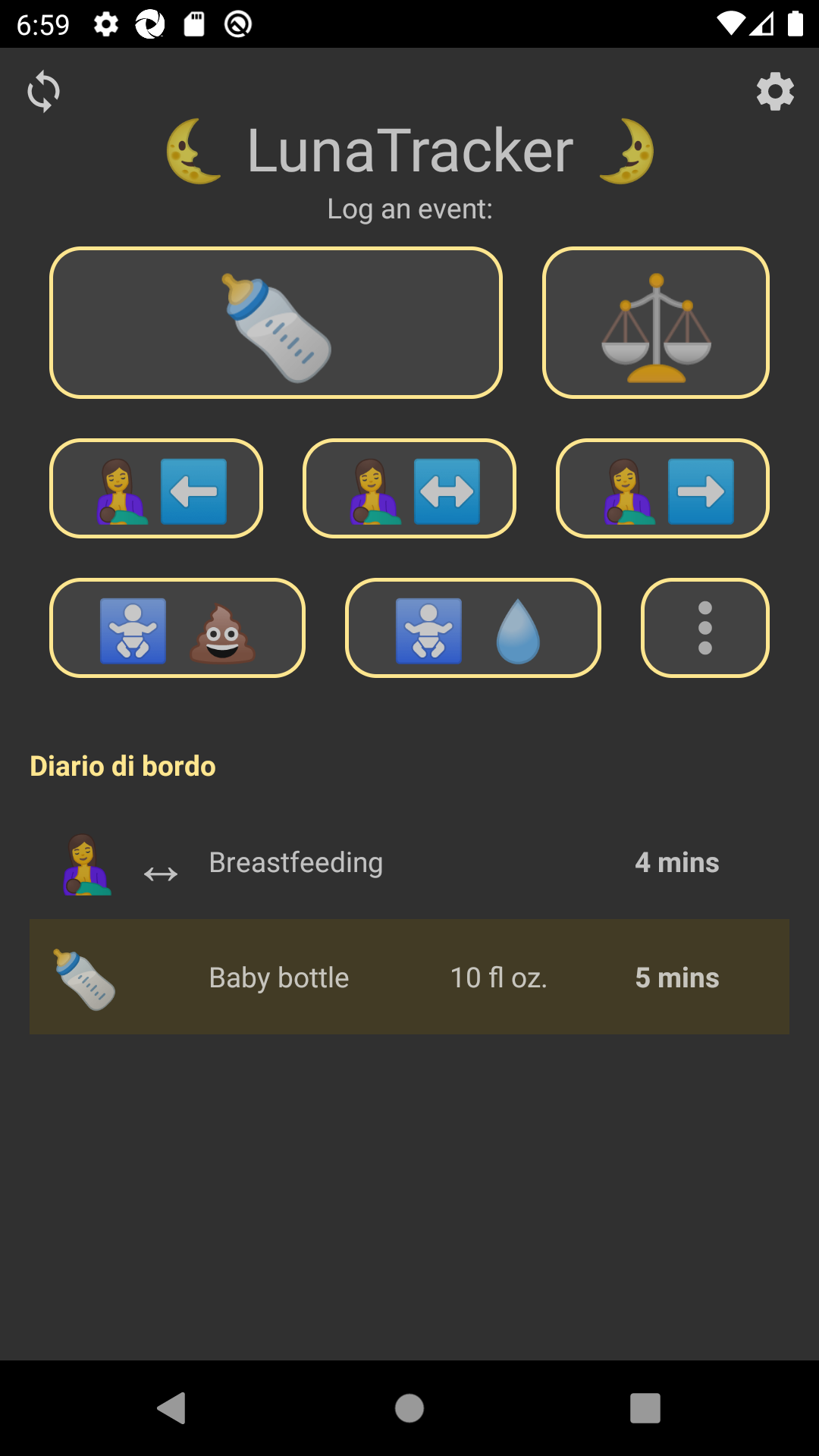Go to the system home screen
Image resolution: width=819 pixels, height=1456 pixels.
tap(409, 1408)
